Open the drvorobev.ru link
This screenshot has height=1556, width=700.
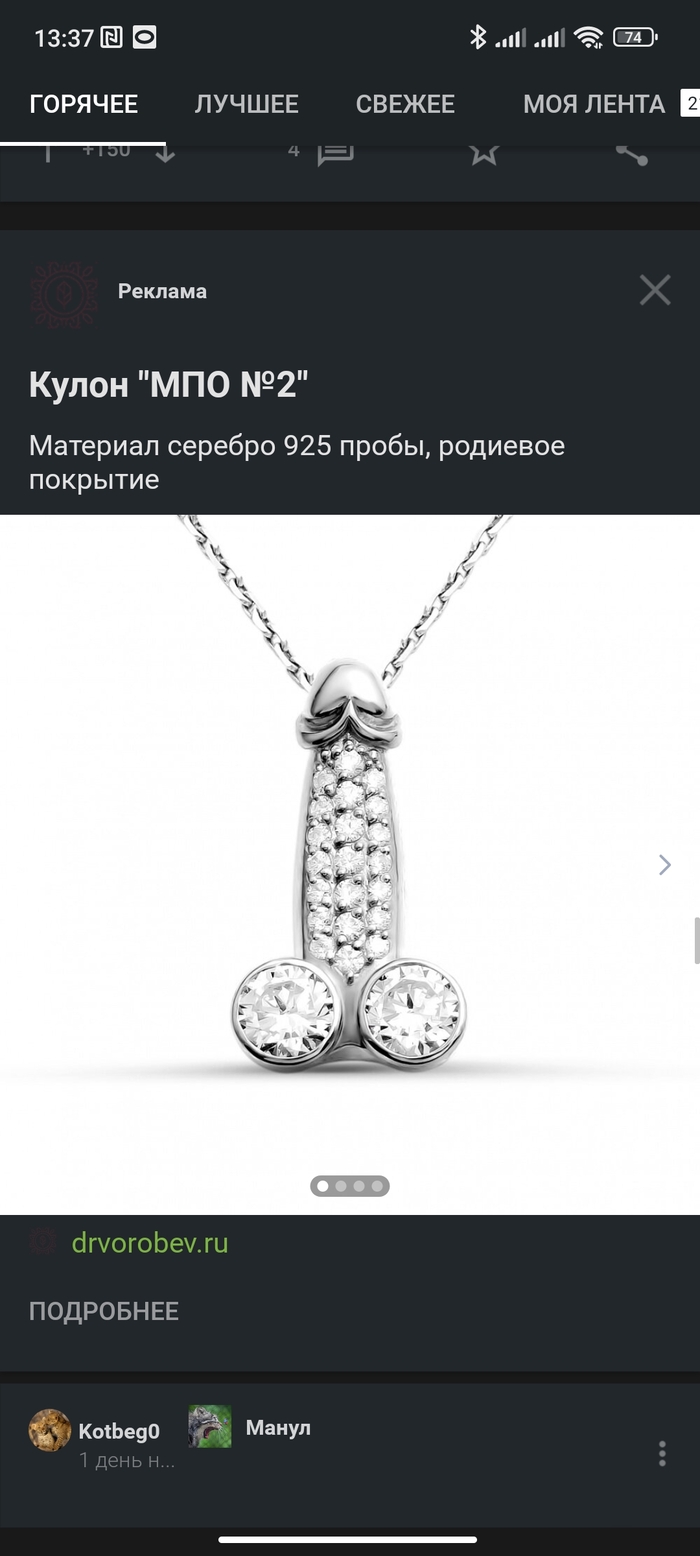[150, 1243]
